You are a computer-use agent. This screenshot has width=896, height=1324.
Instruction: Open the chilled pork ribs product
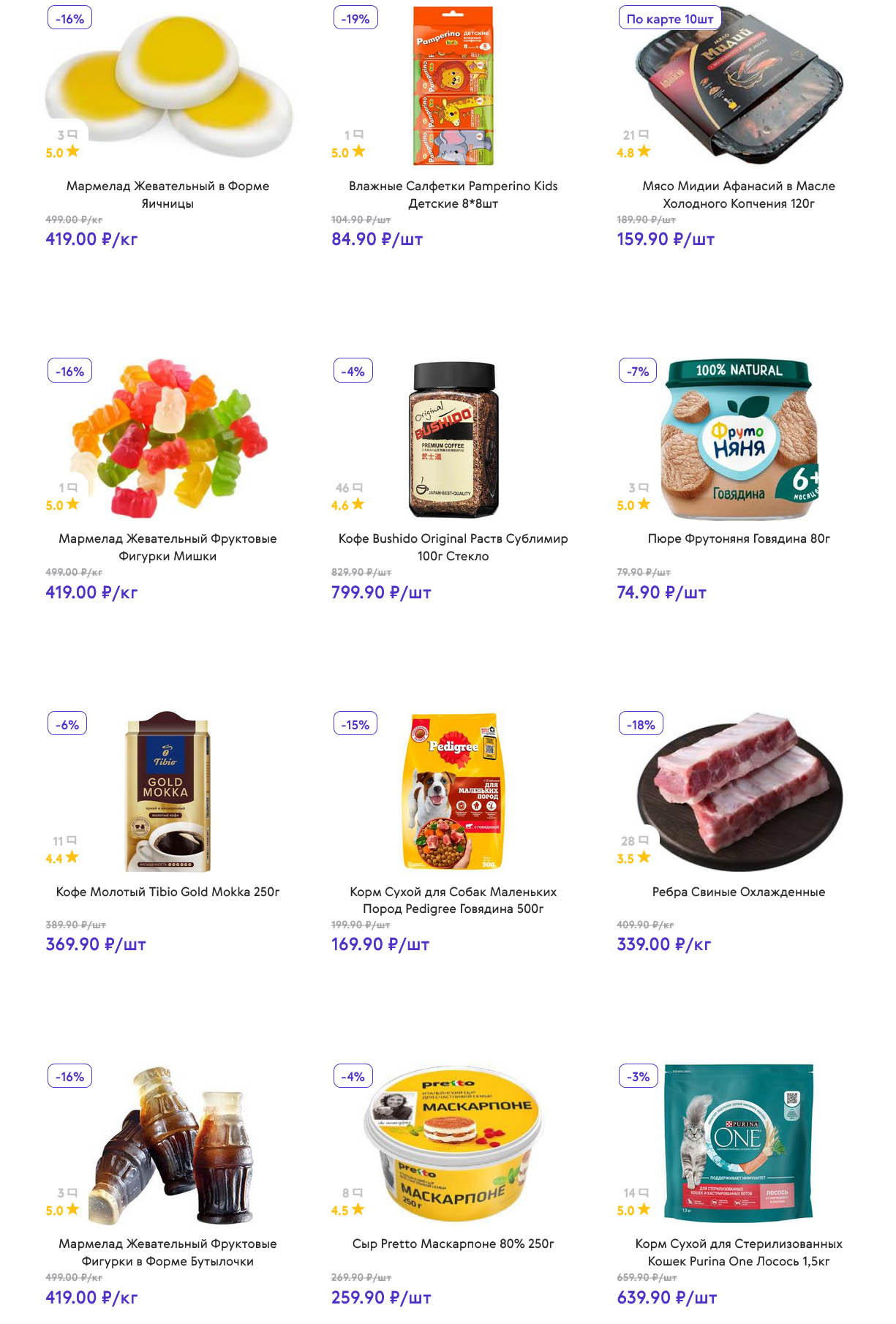(x=738, y=892)
